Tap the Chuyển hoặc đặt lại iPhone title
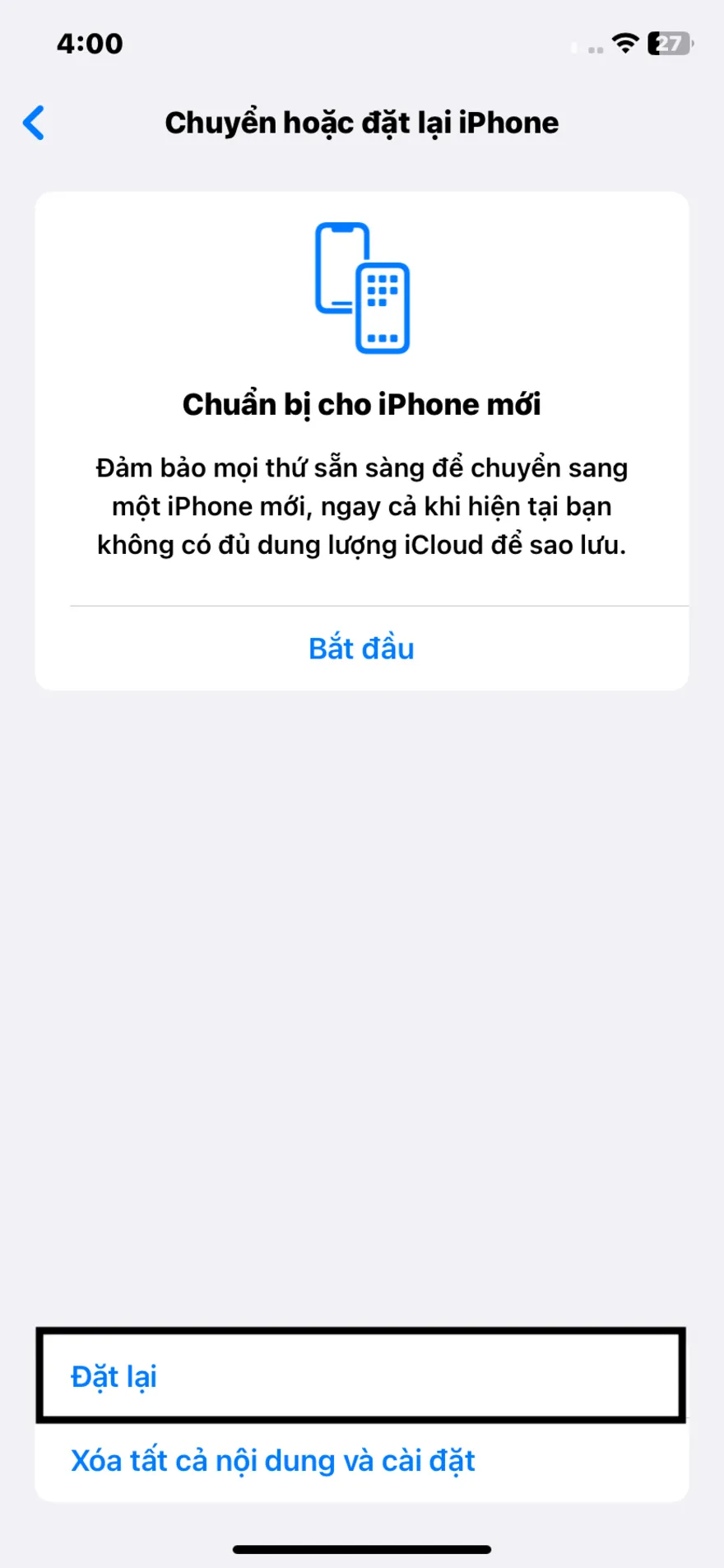 coord(362,122)
